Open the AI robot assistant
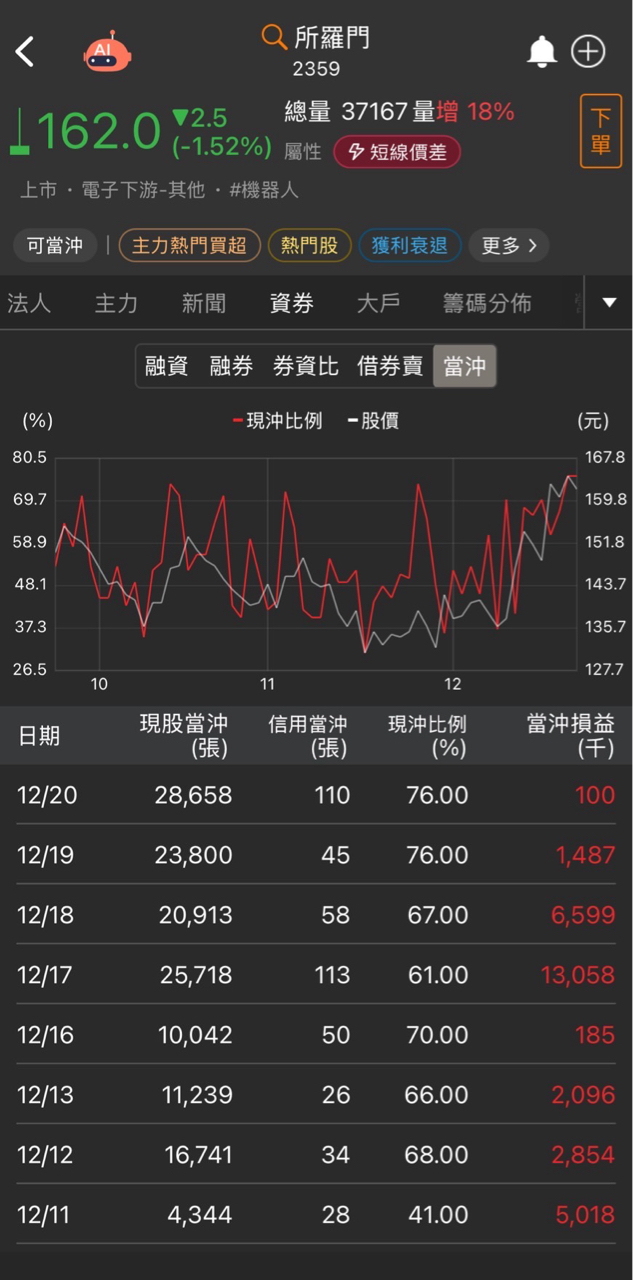The height and width of the screenshot is (1280, 633). pyautogui.click(x=106, y=52)
